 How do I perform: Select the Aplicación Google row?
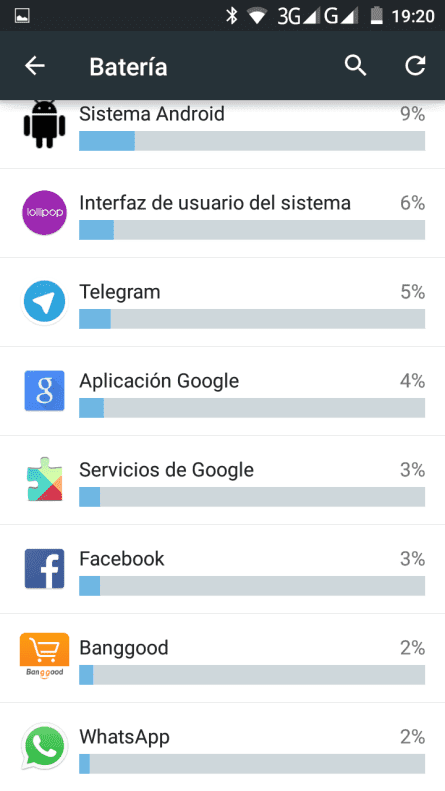click(222, 391)
